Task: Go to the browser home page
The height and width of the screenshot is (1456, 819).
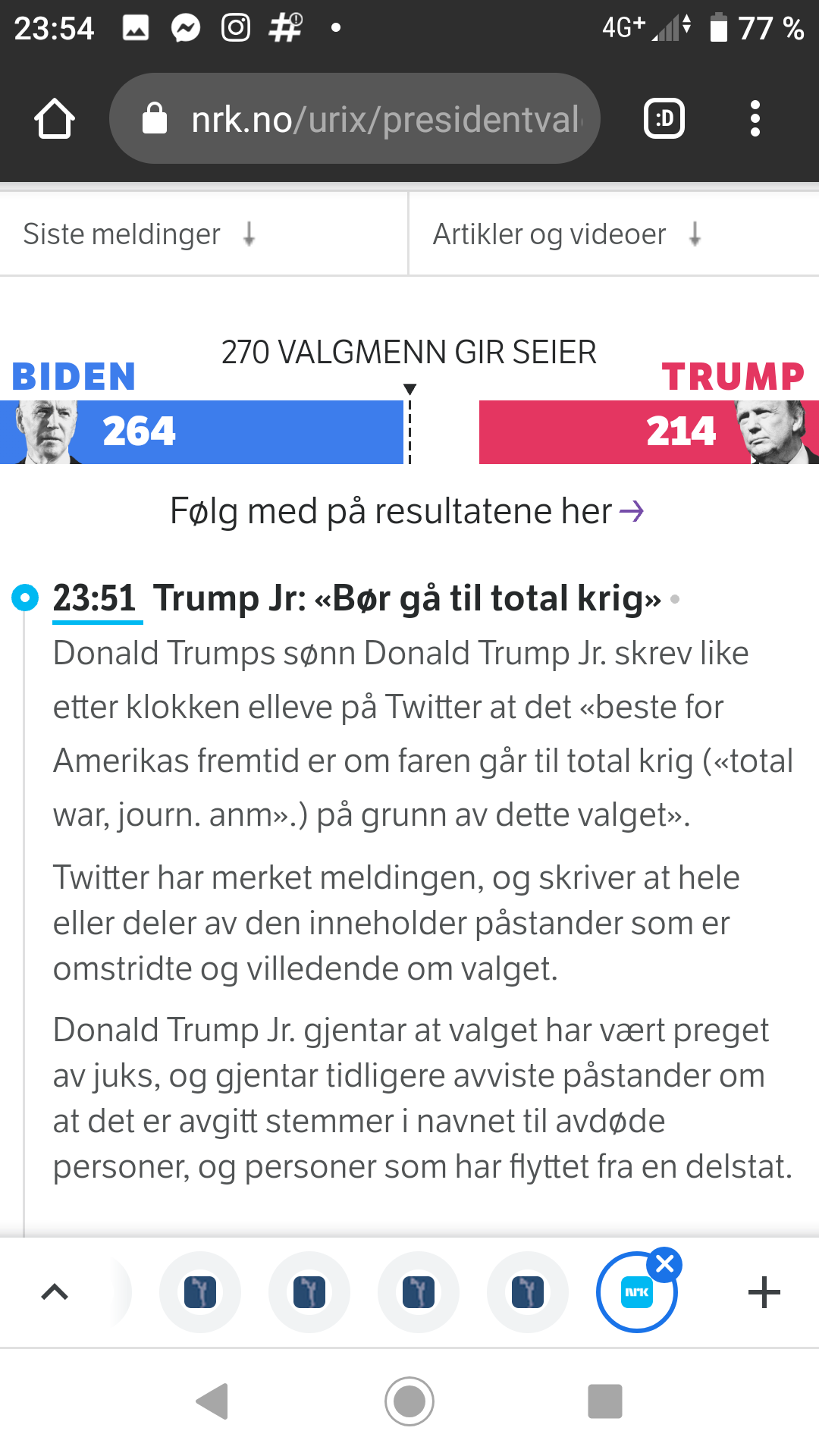Action: pyautogui.click(x=55, y=119)
